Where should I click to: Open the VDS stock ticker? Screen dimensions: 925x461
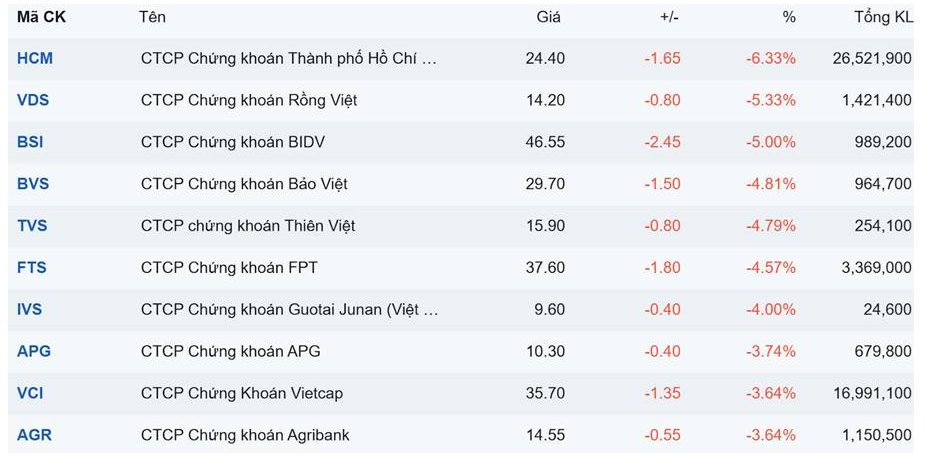[33, 100]
